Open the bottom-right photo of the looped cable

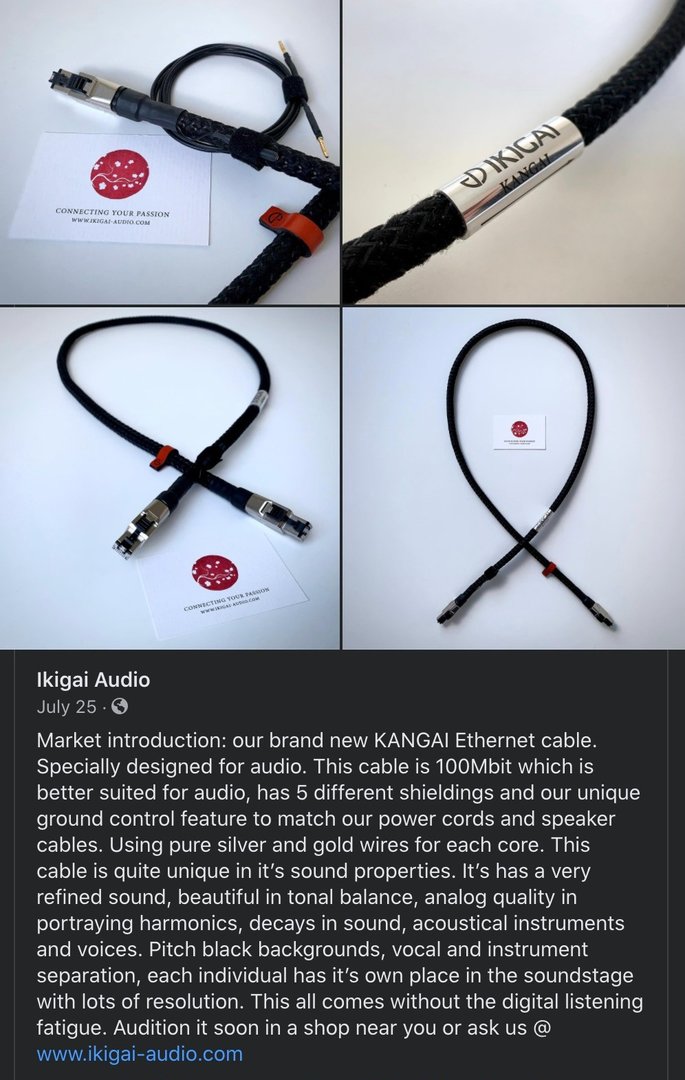[x=514, y=478]
